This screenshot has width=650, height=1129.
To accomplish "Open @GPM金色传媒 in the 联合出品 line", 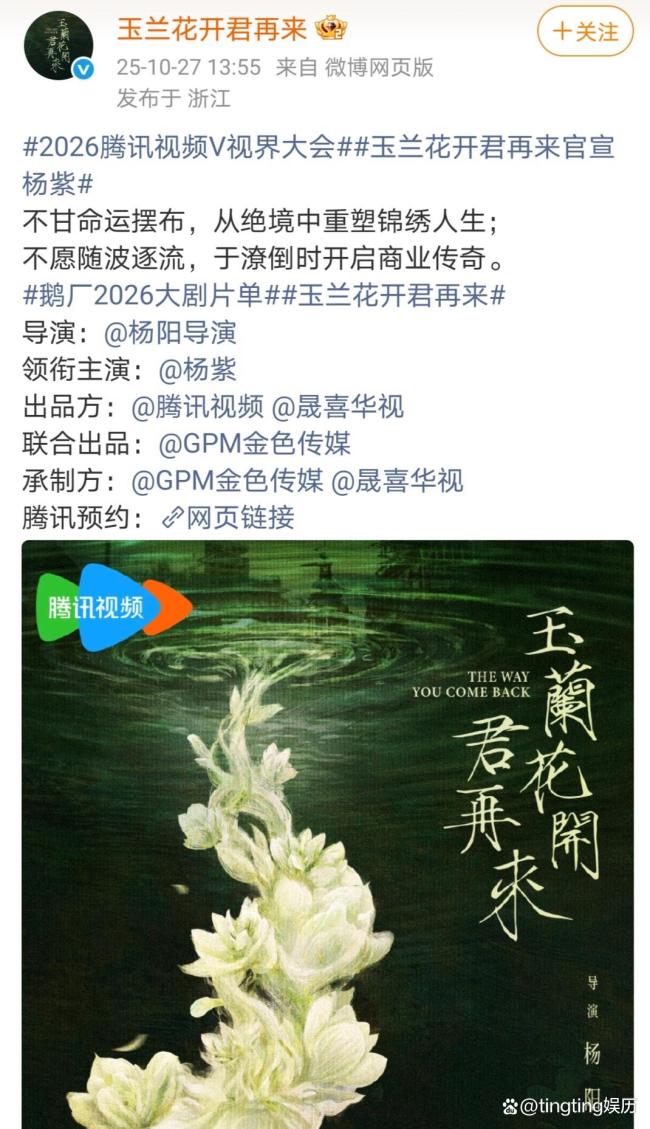I will click(x=254, y=444).
